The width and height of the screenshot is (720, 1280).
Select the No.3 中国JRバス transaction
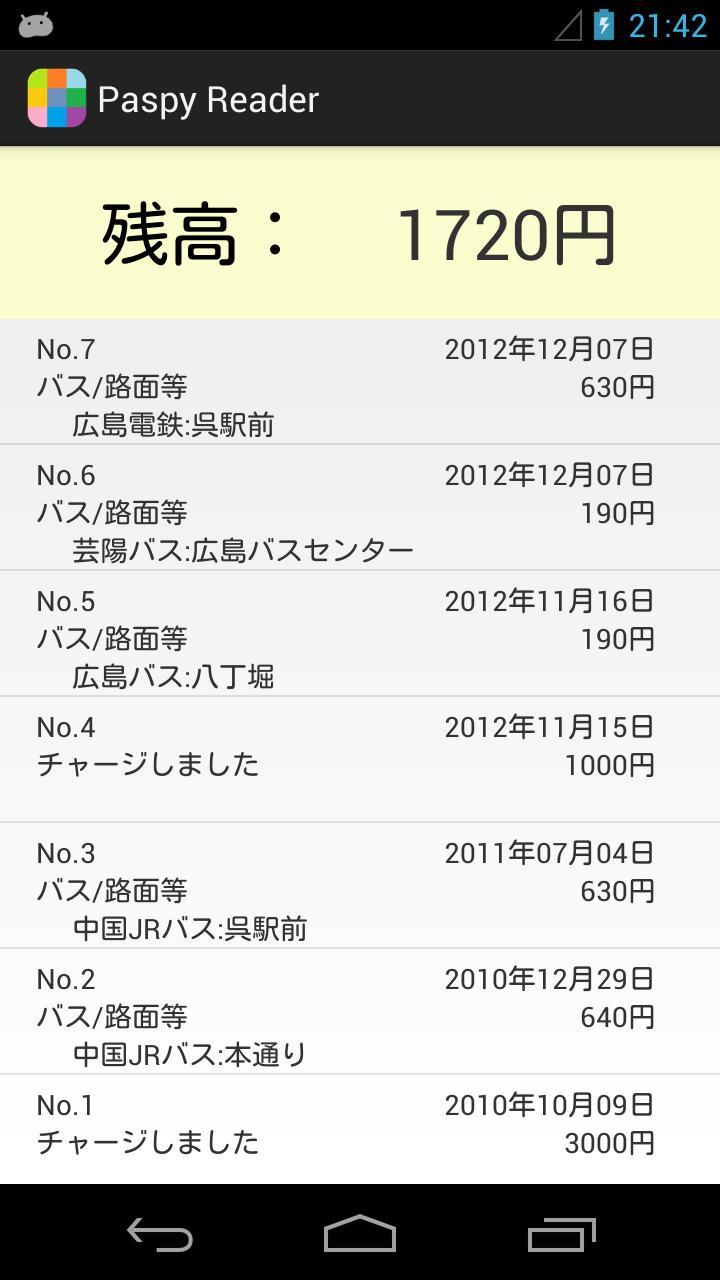(360, 889)
